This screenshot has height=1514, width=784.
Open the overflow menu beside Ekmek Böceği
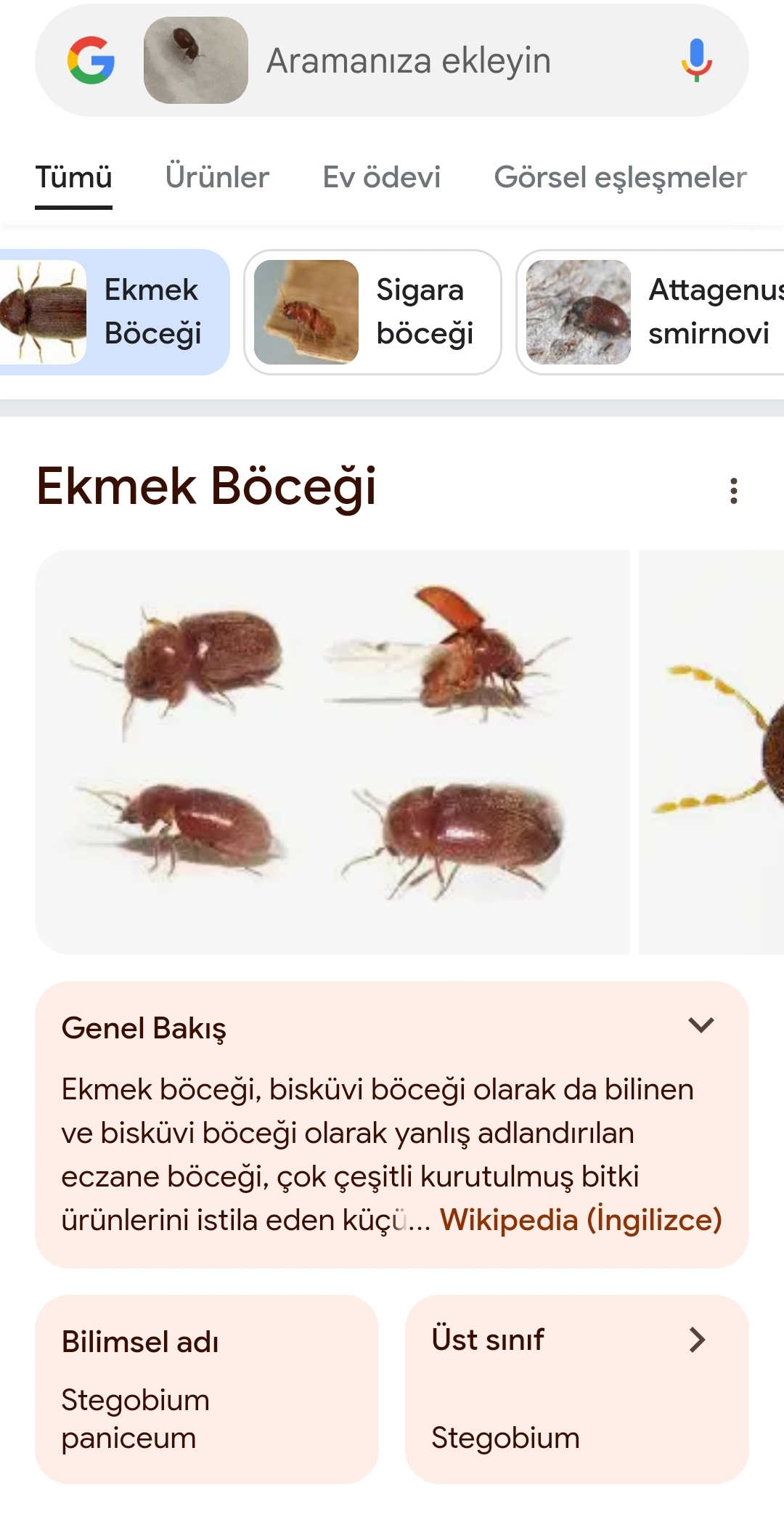point(734,491)
